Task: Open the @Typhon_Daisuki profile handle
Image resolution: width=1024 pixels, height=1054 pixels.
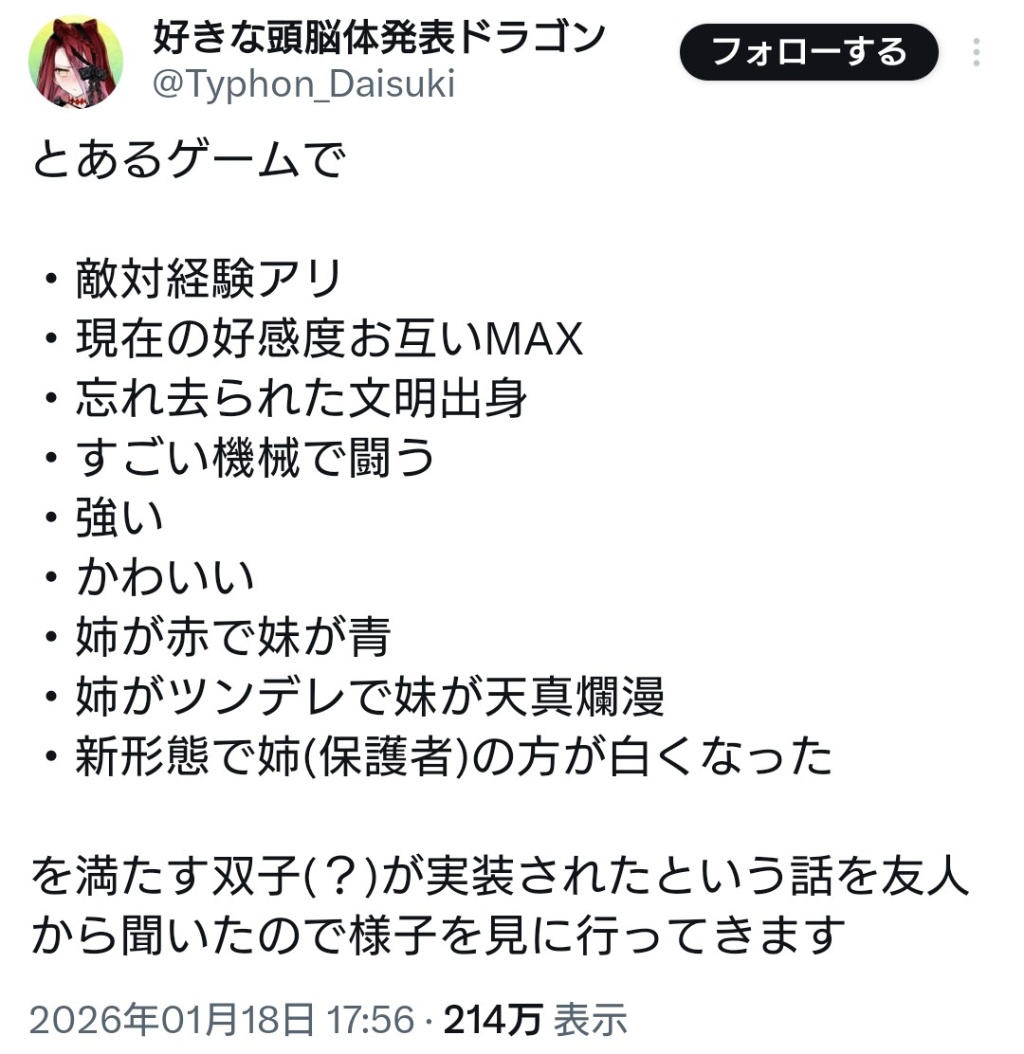Action: [303, 84]
